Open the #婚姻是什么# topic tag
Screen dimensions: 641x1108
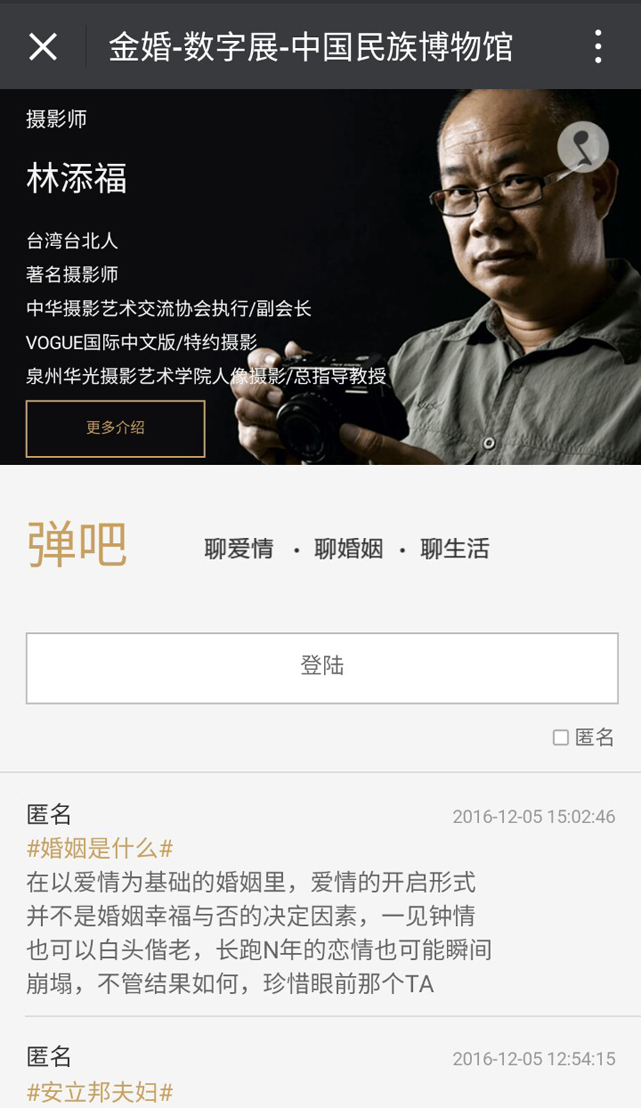tap(100, 849)
